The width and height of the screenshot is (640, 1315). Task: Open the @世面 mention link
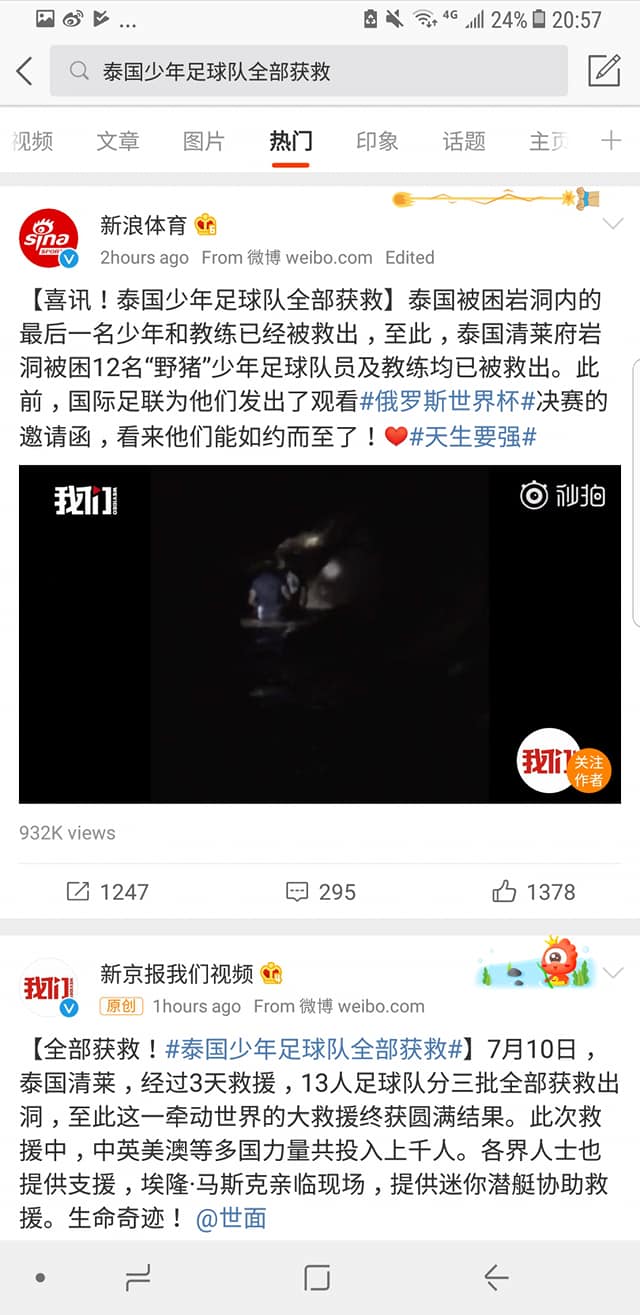[231, 1219]
